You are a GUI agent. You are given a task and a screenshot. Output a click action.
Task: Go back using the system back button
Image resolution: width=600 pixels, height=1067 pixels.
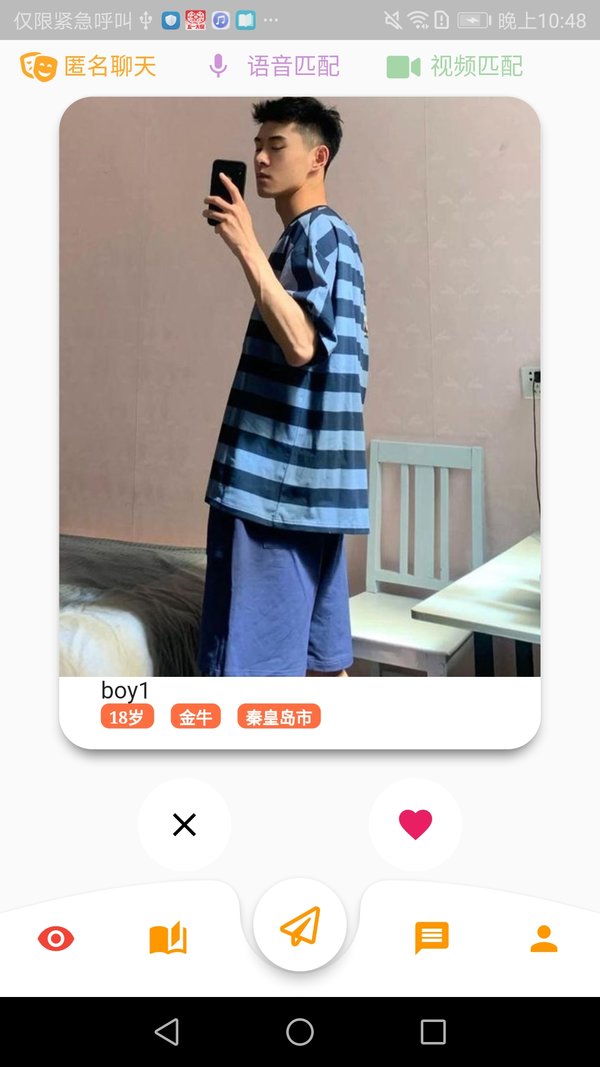click(167, 1032)
